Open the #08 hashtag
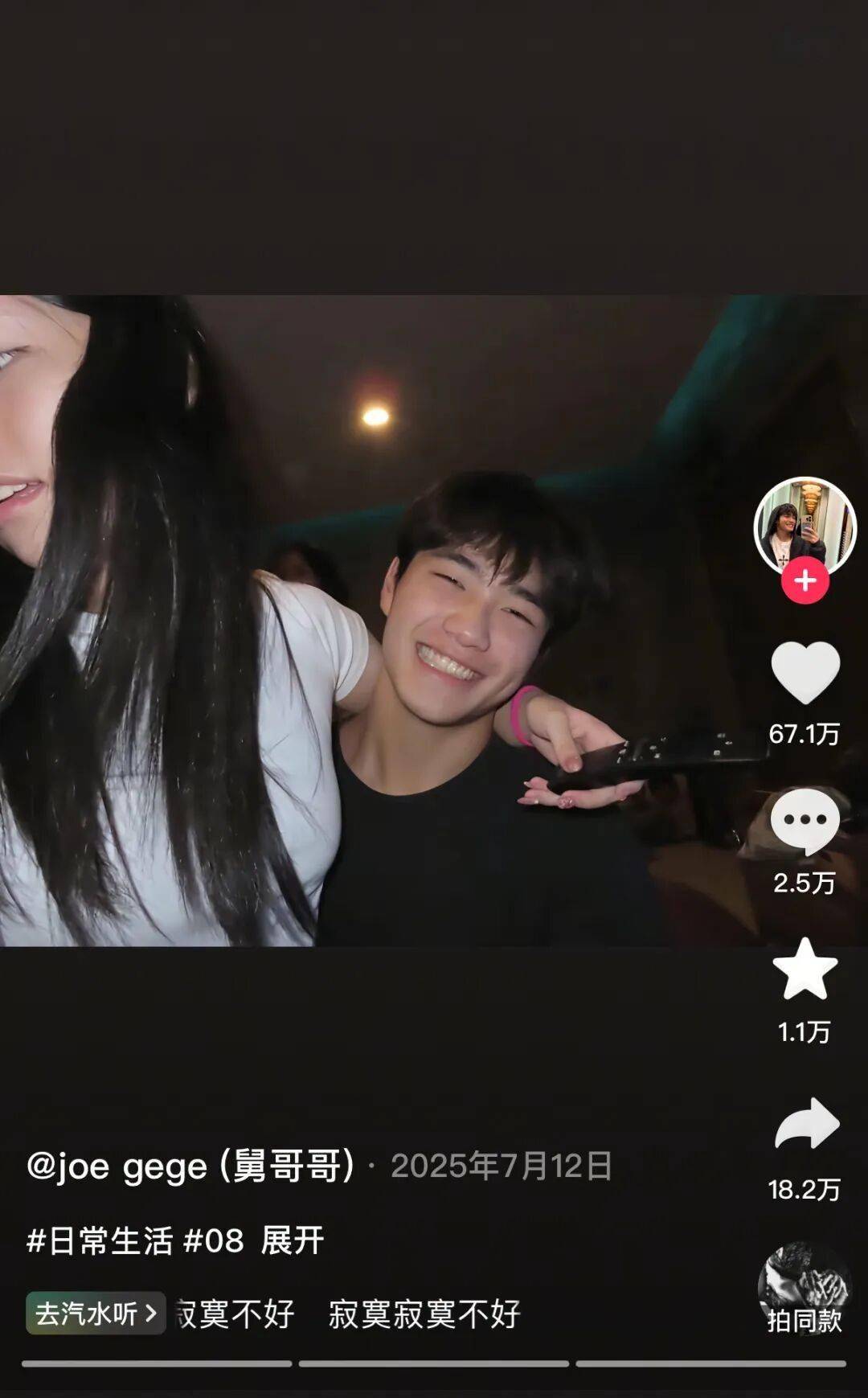Viewport: 868px width, 1398px height. 214,1240
